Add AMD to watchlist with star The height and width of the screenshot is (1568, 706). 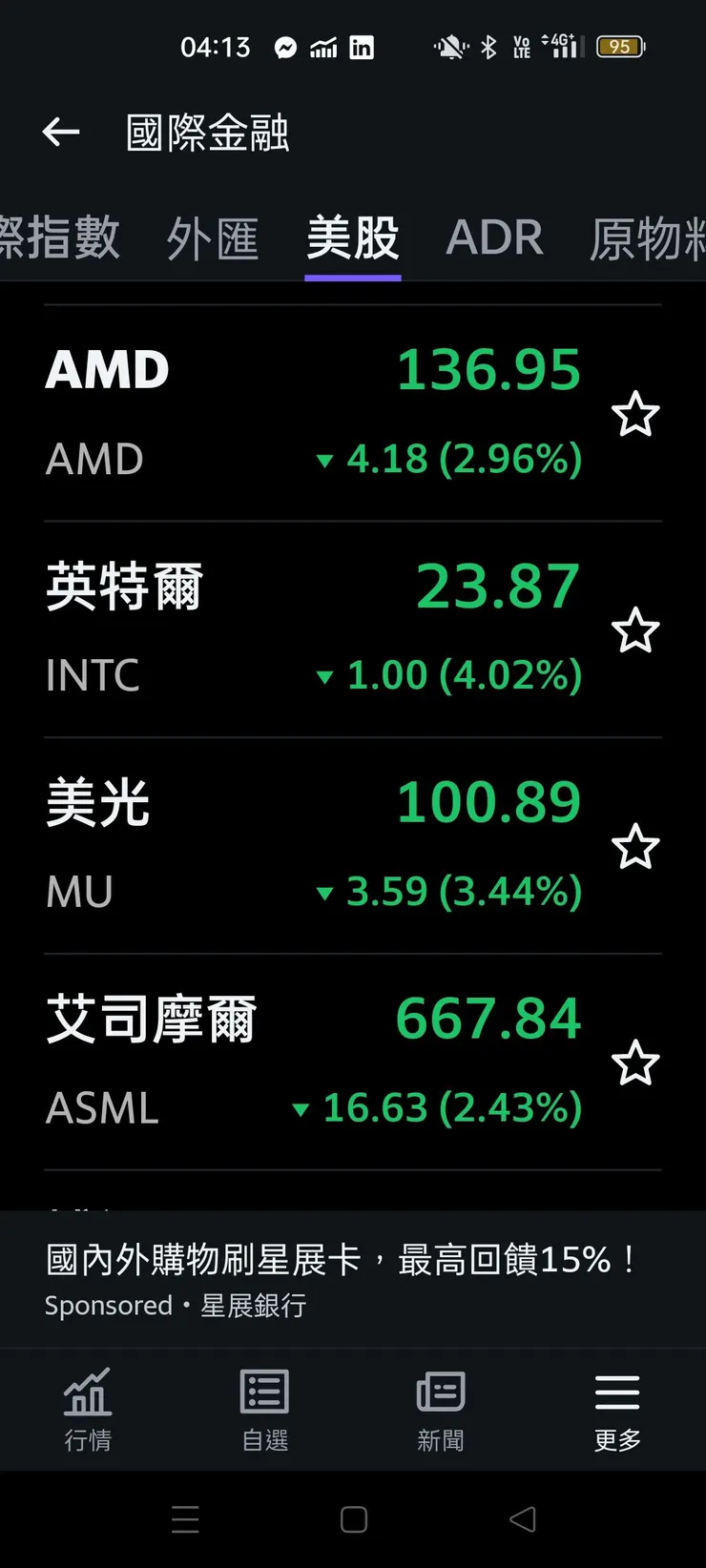(635, 415)
